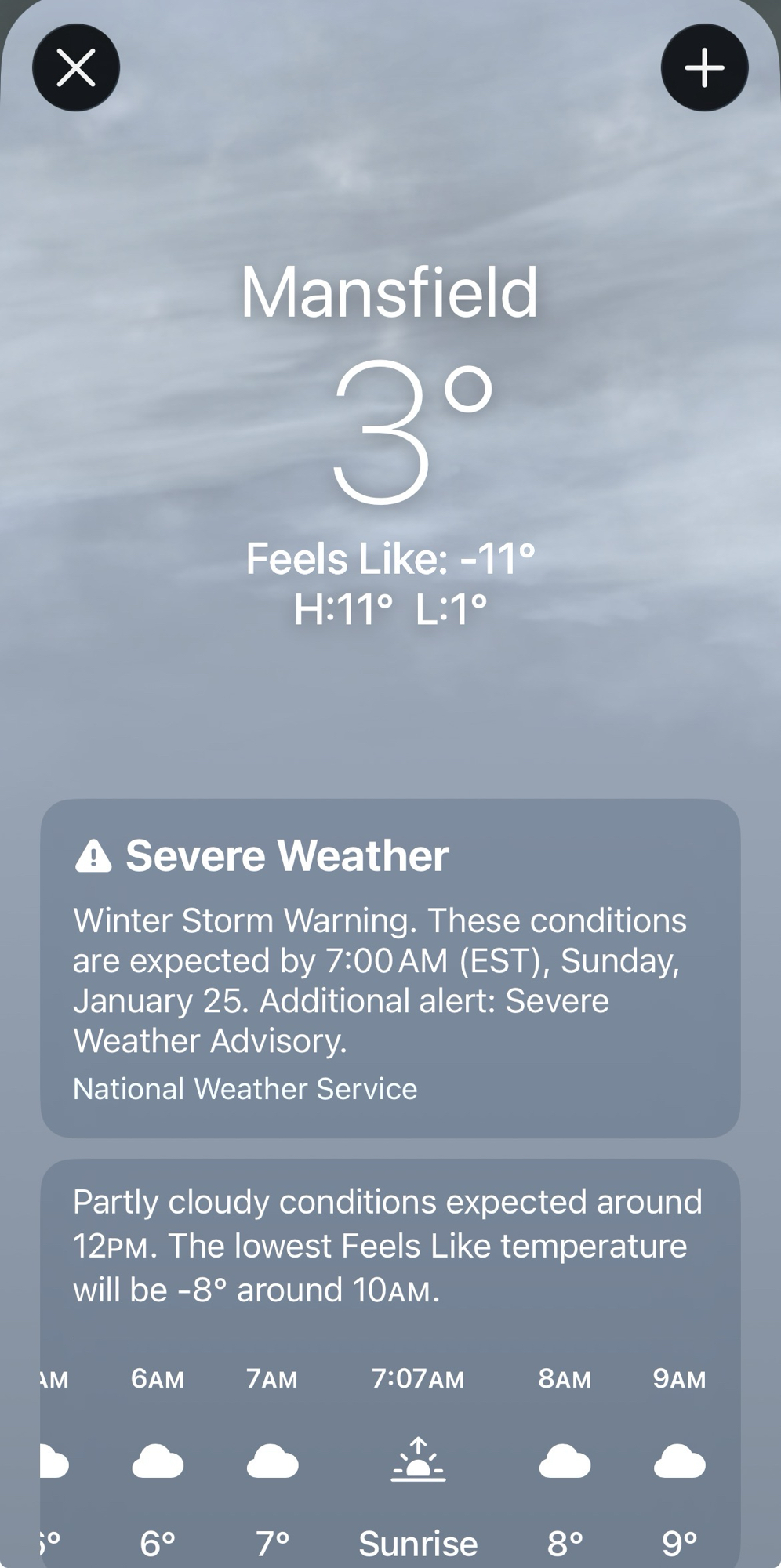This screenshot has height=1568, width=781.
Task: Close the Mansfield weather preview
Action: (x=76, y=67)
